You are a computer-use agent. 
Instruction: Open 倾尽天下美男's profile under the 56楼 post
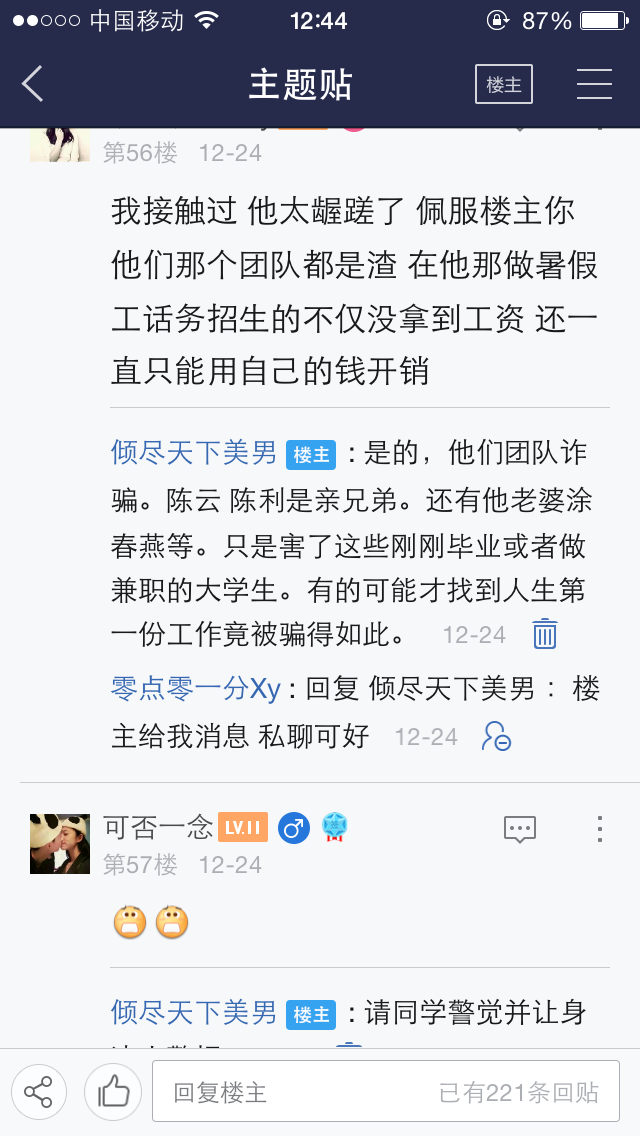[x=194, y=453]
